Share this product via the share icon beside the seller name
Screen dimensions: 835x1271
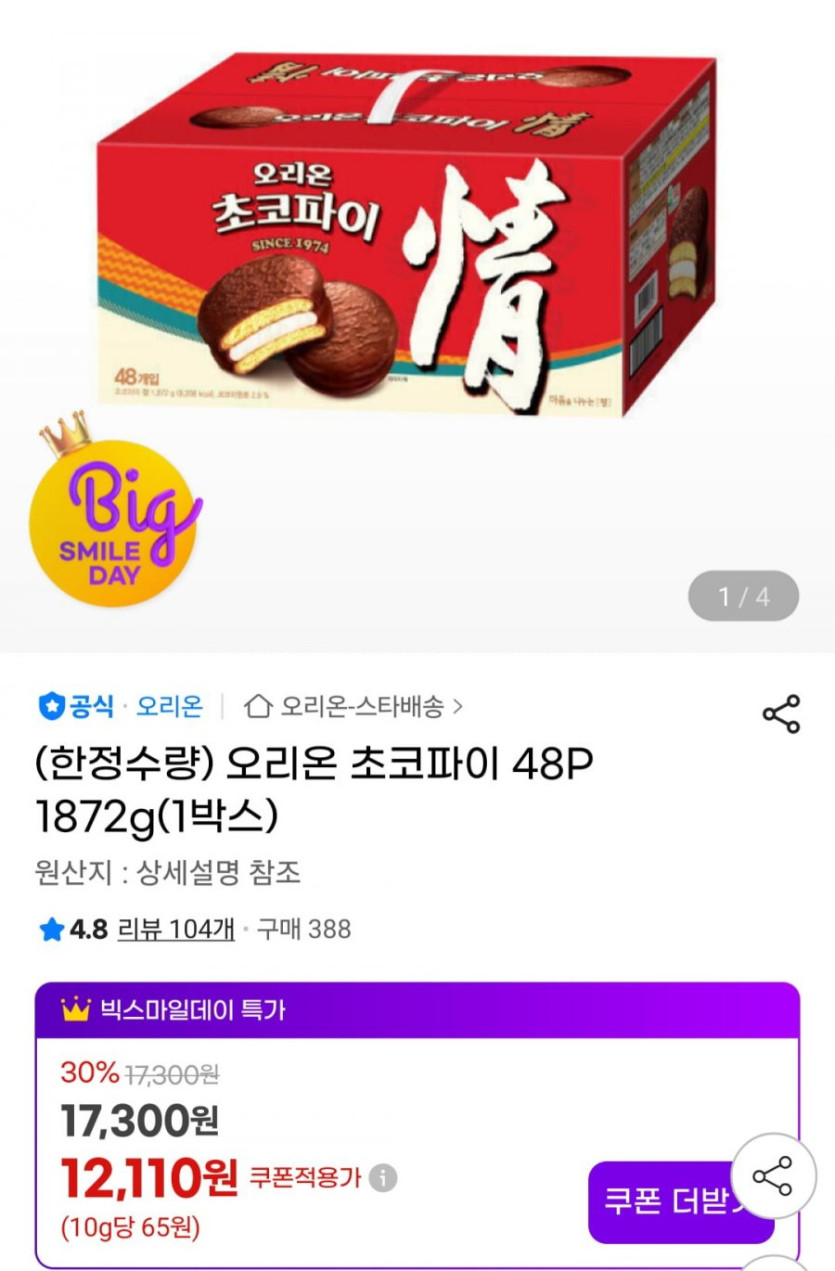(781, 714)
